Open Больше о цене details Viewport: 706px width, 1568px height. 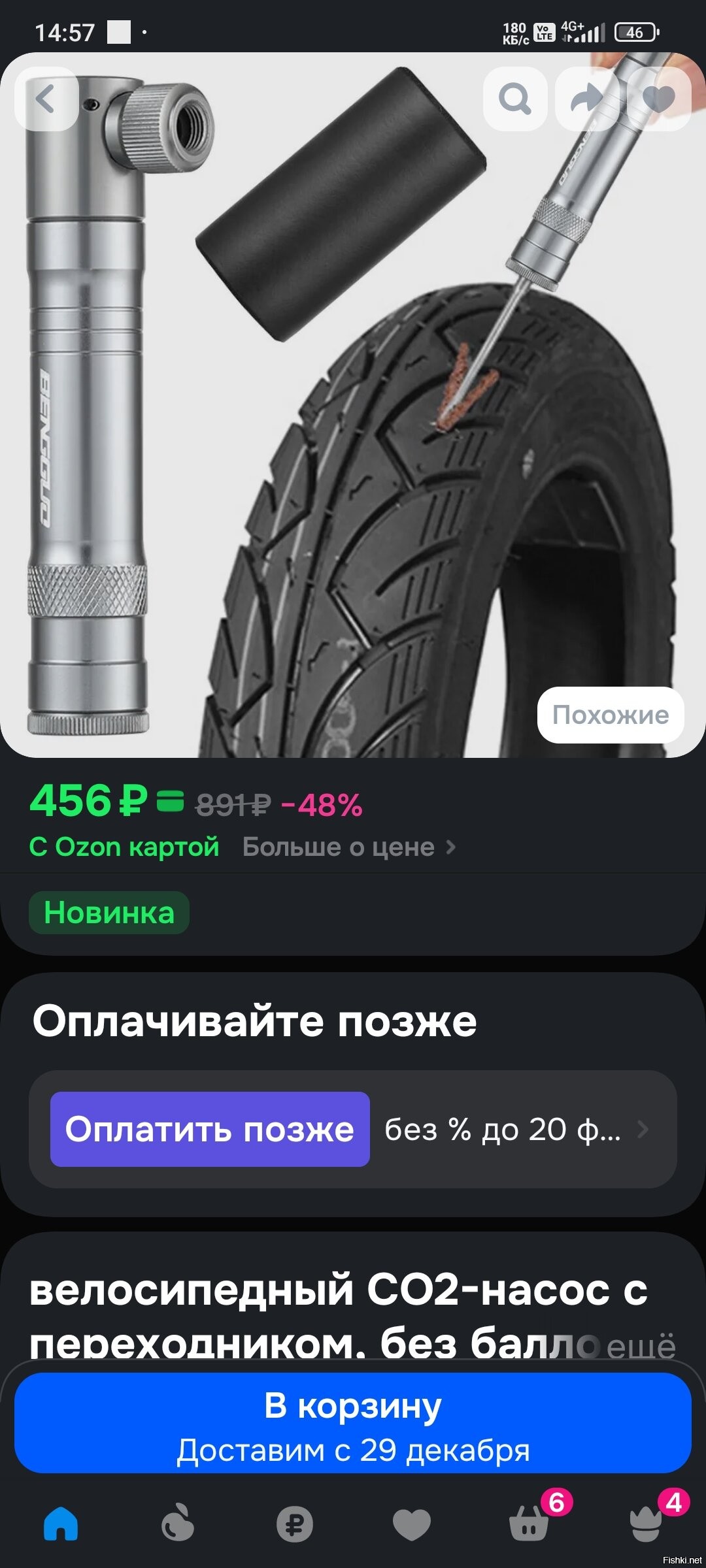pos(348,847)
